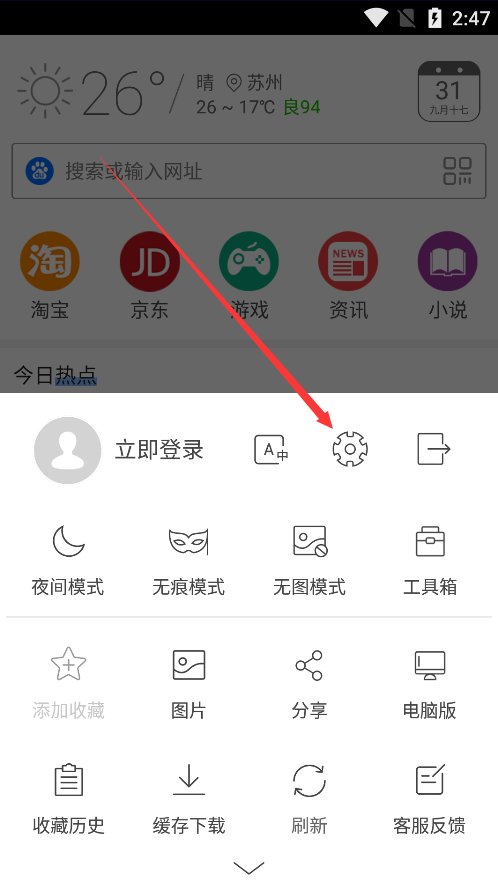Image resolution: width=498 pixels, height=895 pixels.
Task: Enable 夜间模式 night mode
Action: point(68,561)
